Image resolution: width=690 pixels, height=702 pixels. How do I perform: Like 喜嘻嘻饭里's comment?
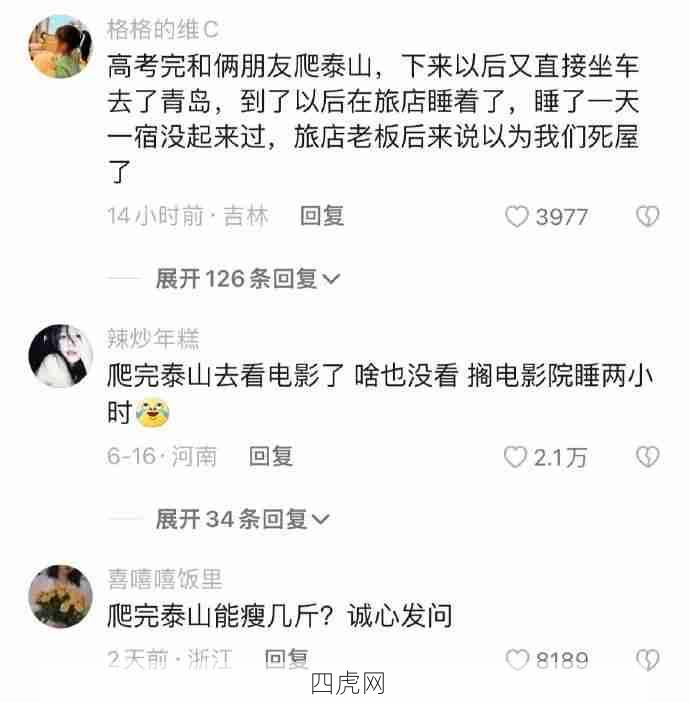(516, 660)
